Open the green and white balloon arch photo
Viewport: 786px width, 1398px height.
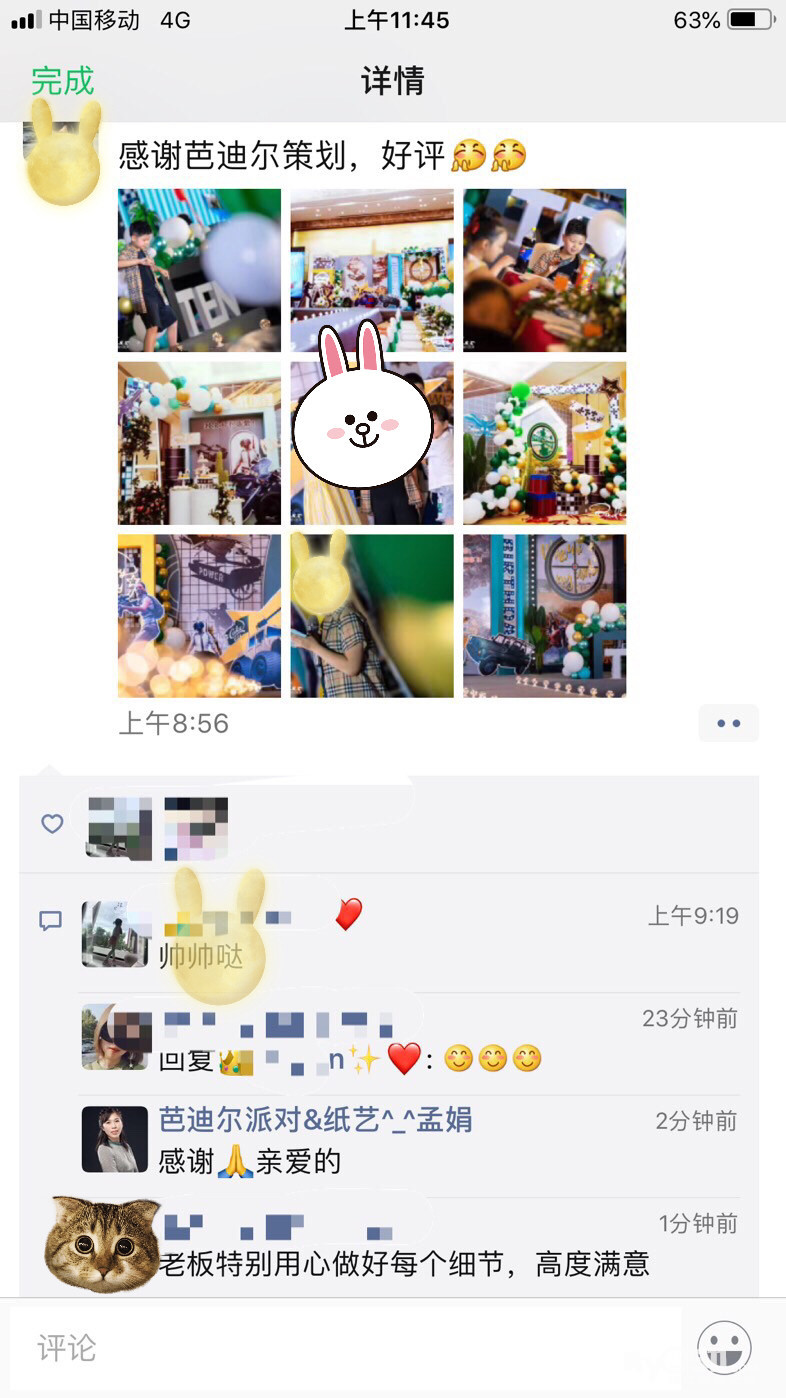tap(544, 443)
